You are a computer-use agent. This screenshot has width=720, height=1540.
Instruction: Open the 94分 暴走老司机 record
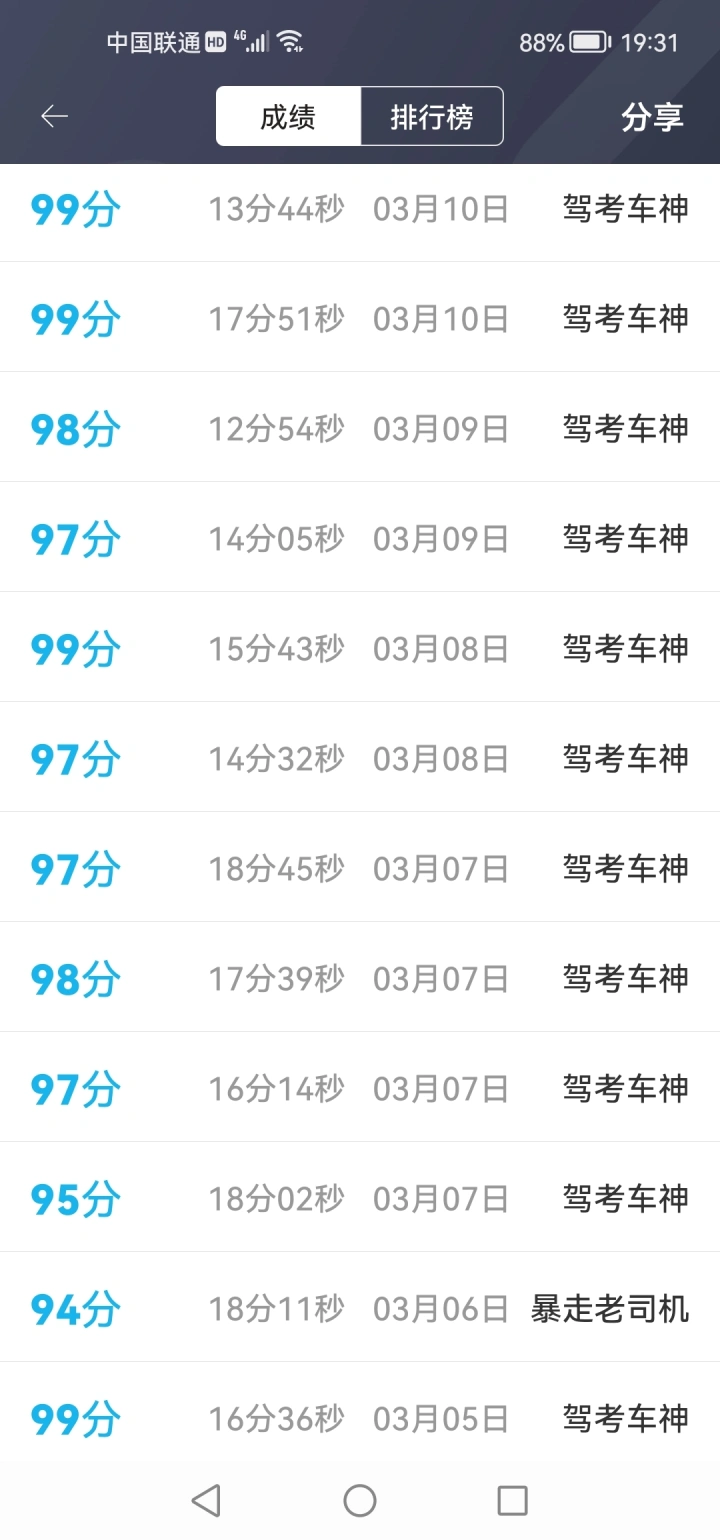point(360,1307)
